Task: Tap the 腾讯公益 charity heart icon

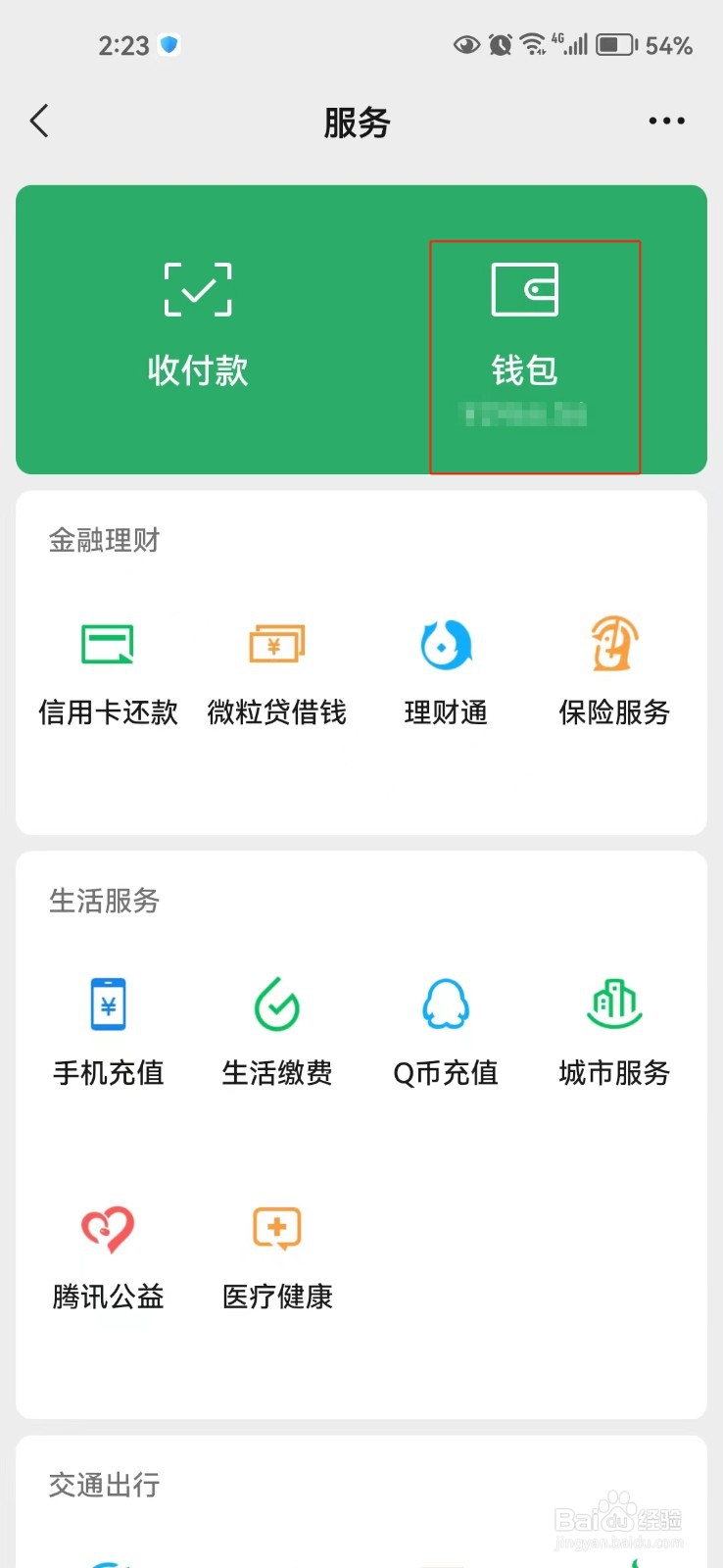Action: pyautogui.click(x=108, y=1228)
